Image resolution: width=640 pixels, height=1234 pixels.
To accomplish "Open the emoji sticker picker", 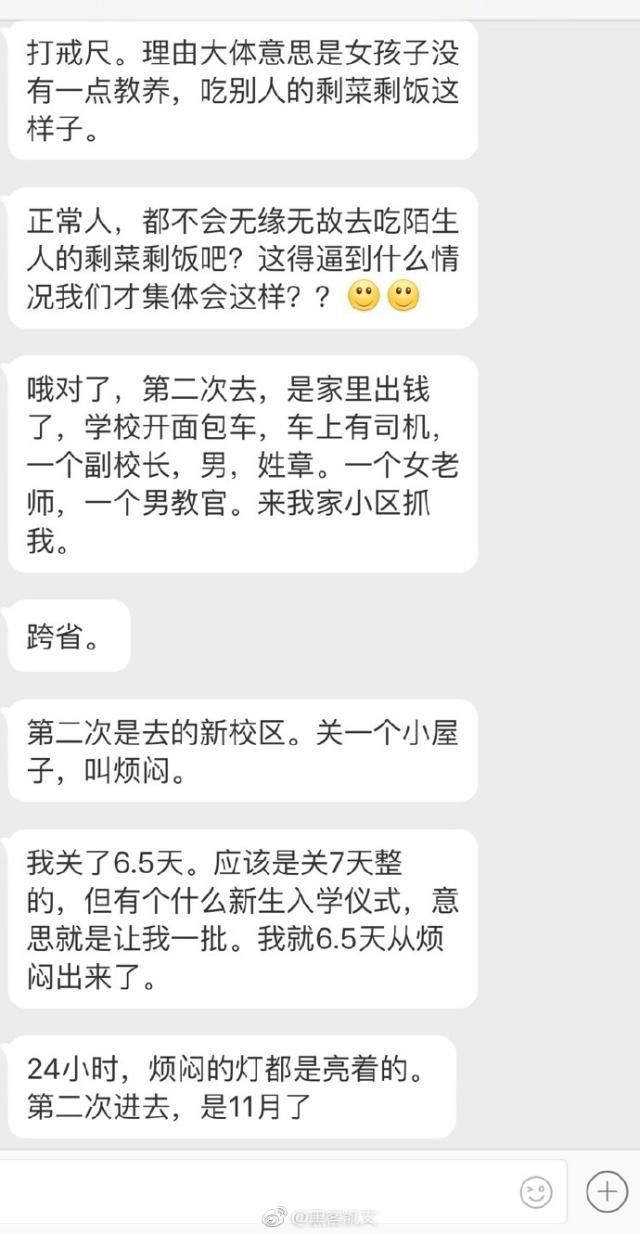I will click(536, 1192).
